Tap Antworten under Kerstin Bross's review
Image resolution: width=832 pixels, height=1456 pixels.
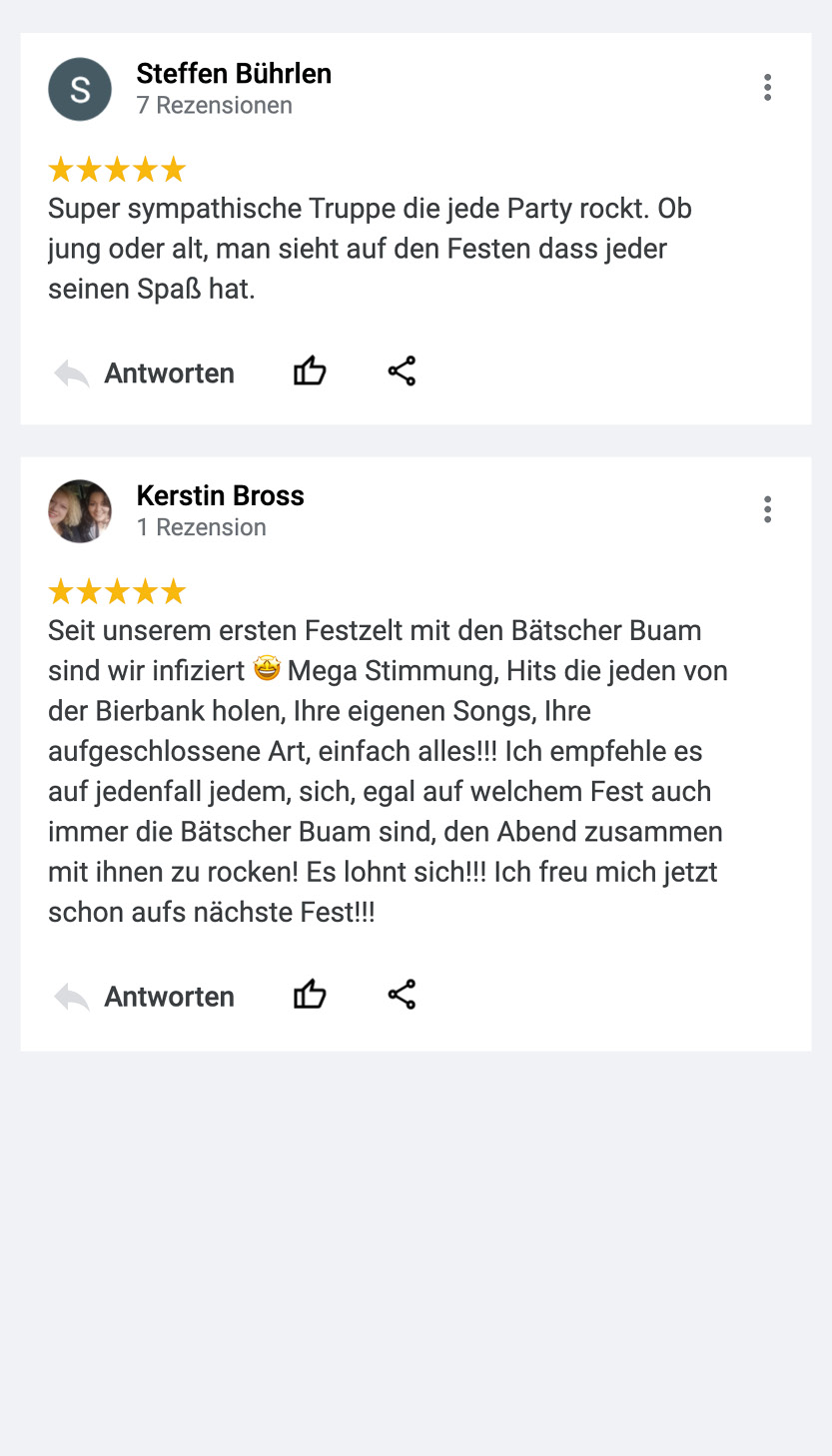[145, 997]
